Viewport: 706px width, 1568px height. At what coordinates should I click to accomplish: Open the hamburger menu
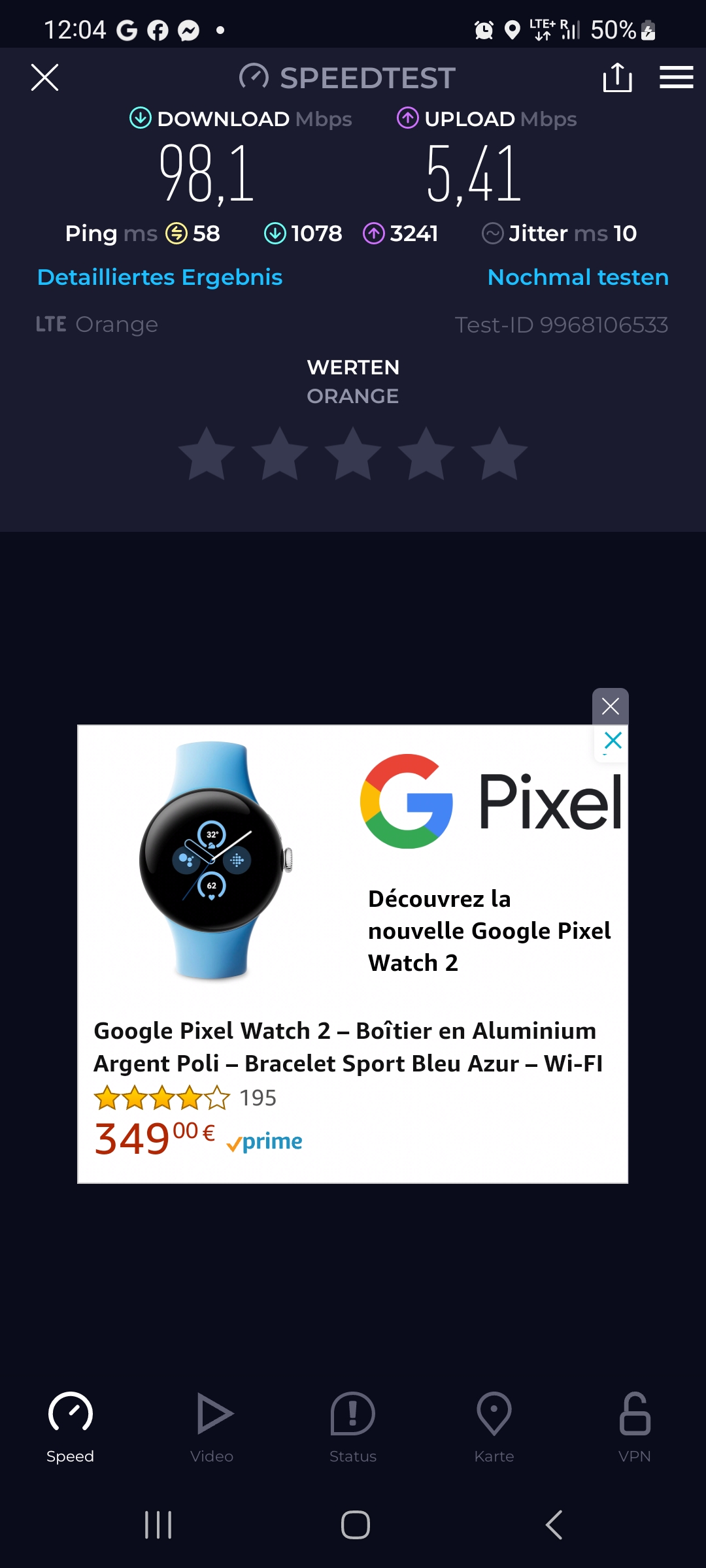coord(676,78)
